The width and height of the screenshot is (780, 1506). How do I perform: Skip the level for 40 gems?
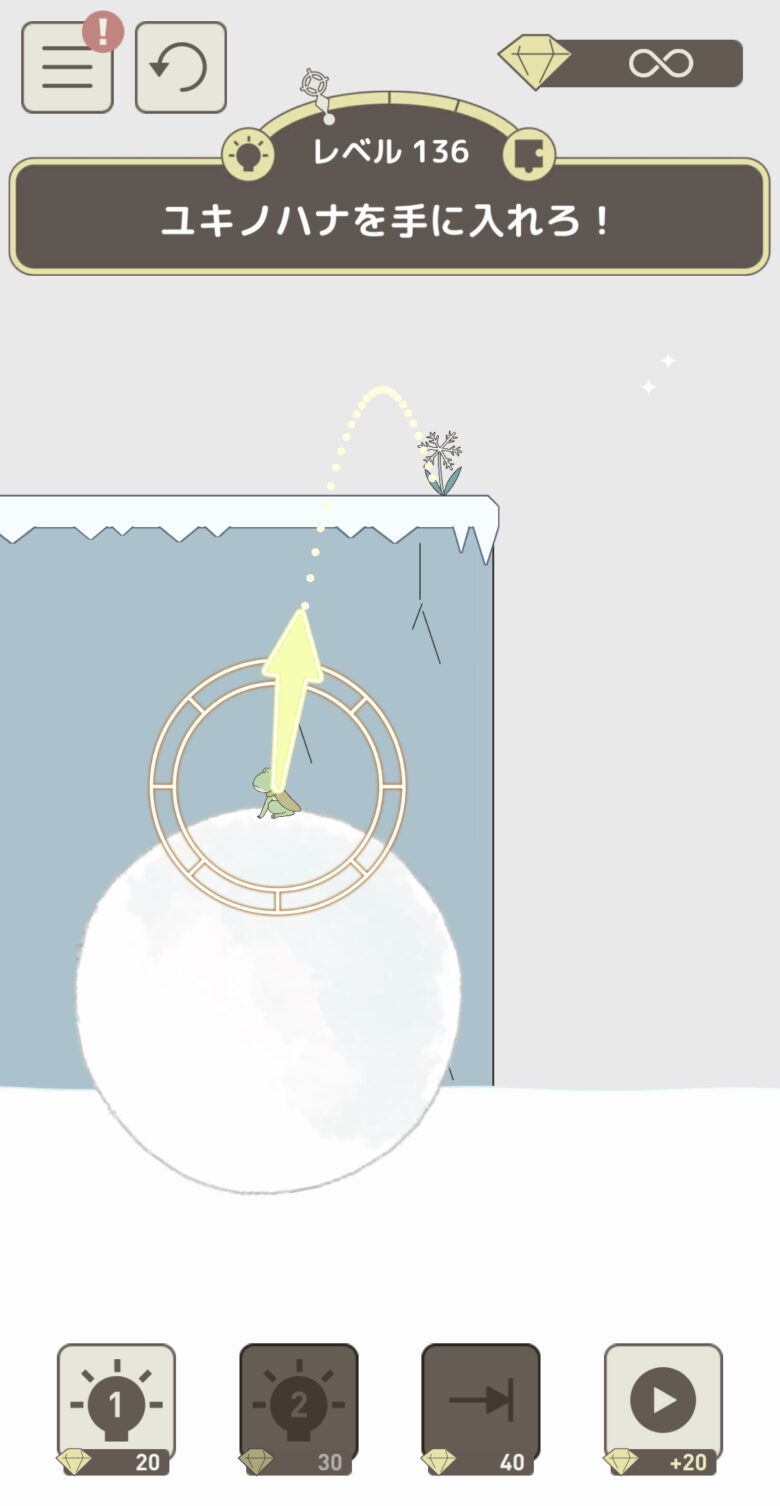[481, 1406]
